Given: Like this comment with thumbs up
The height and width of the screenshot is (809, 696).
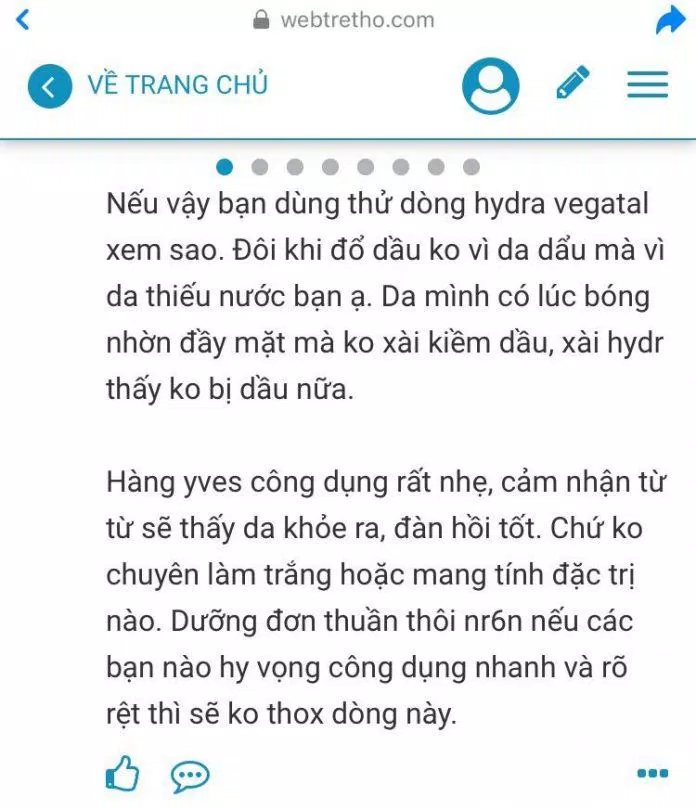Looking at the screenshot, I should click(x=123, y=774).
